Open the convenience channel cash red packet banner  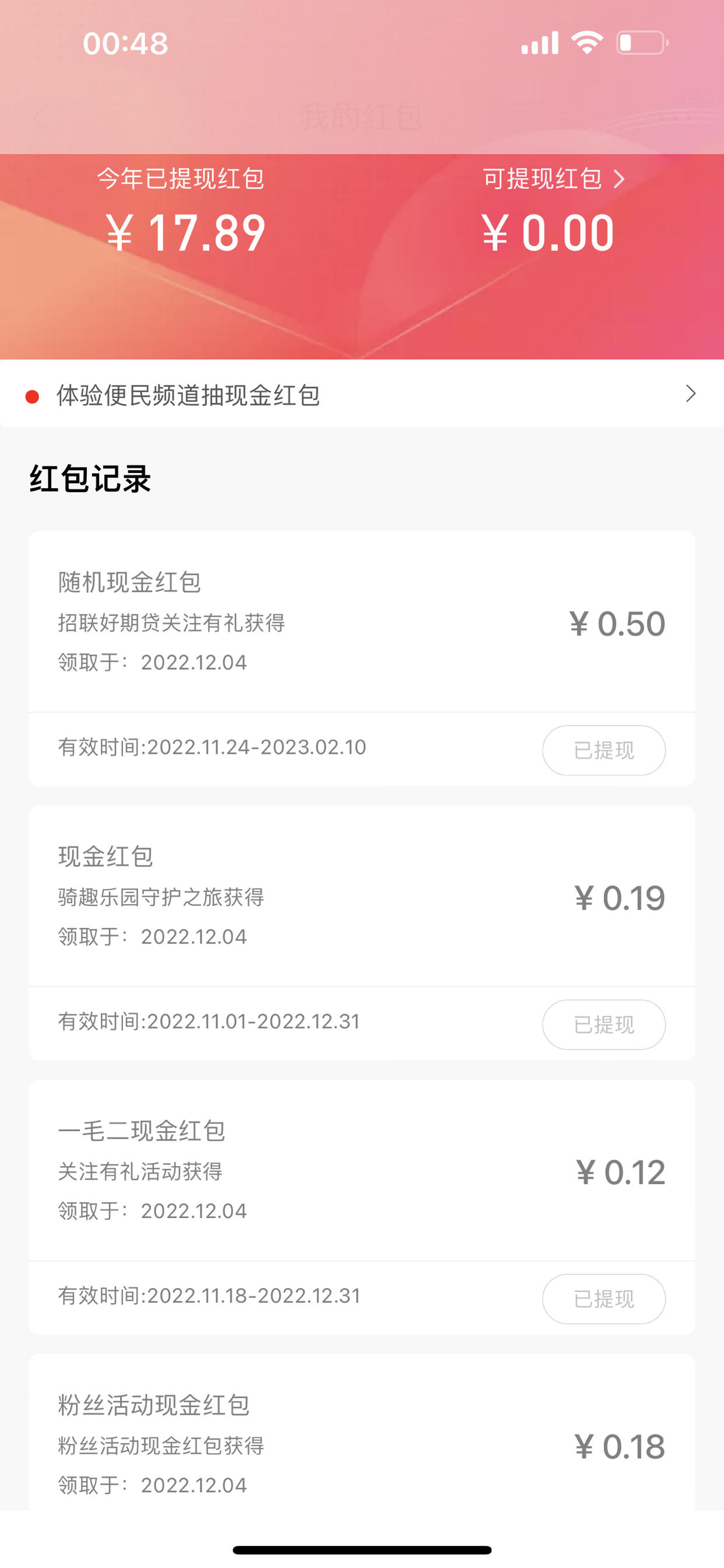click(x=362, y=394)
